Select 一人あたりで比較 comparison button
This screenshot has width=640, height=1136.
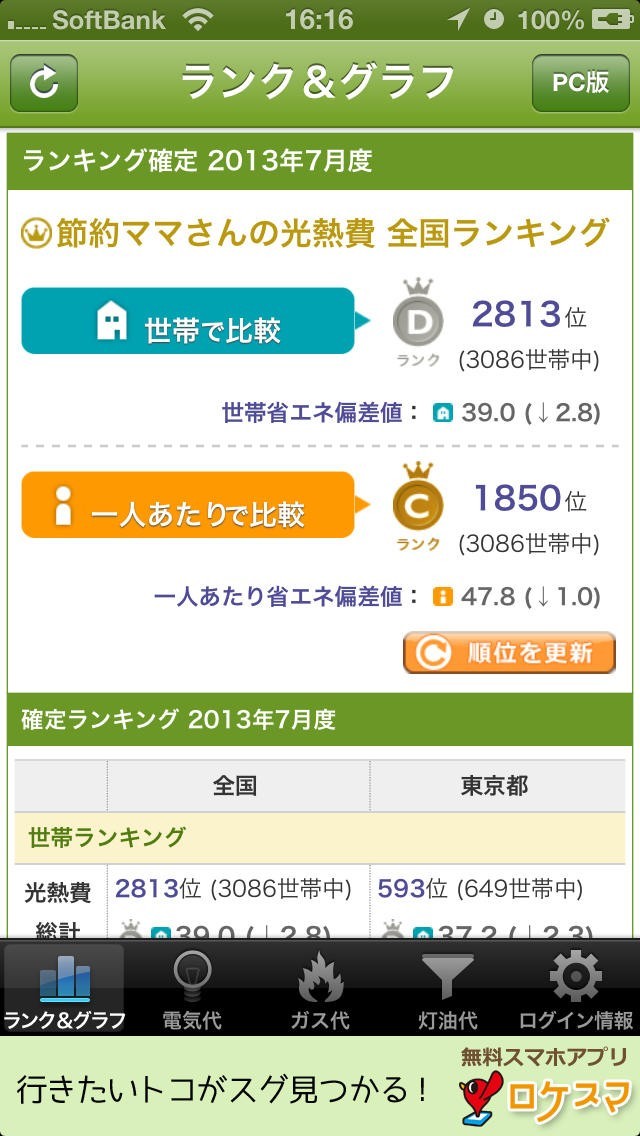click(188, 506)
